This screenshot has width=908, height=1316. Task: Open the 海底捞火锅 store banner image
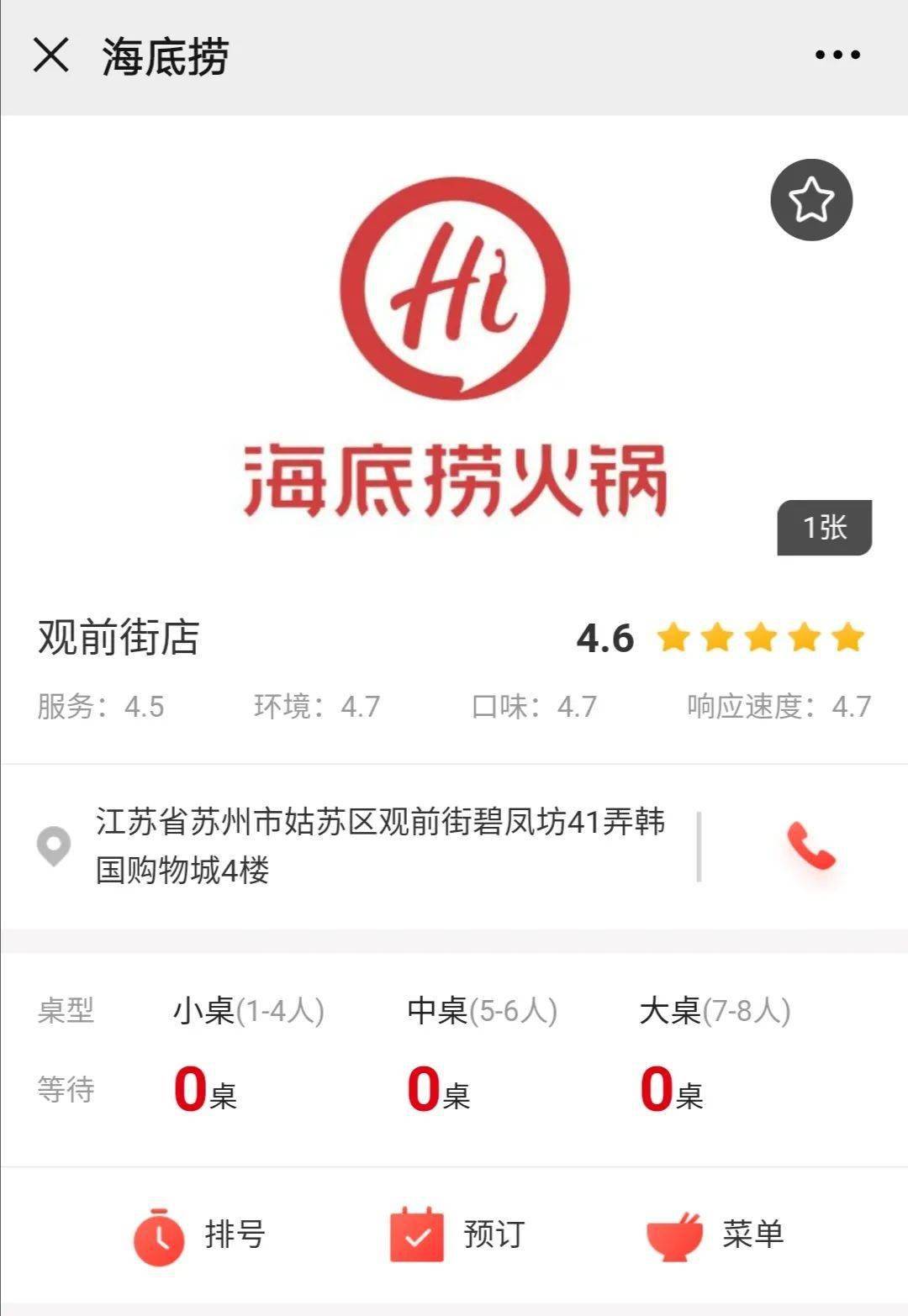[454, 353]
